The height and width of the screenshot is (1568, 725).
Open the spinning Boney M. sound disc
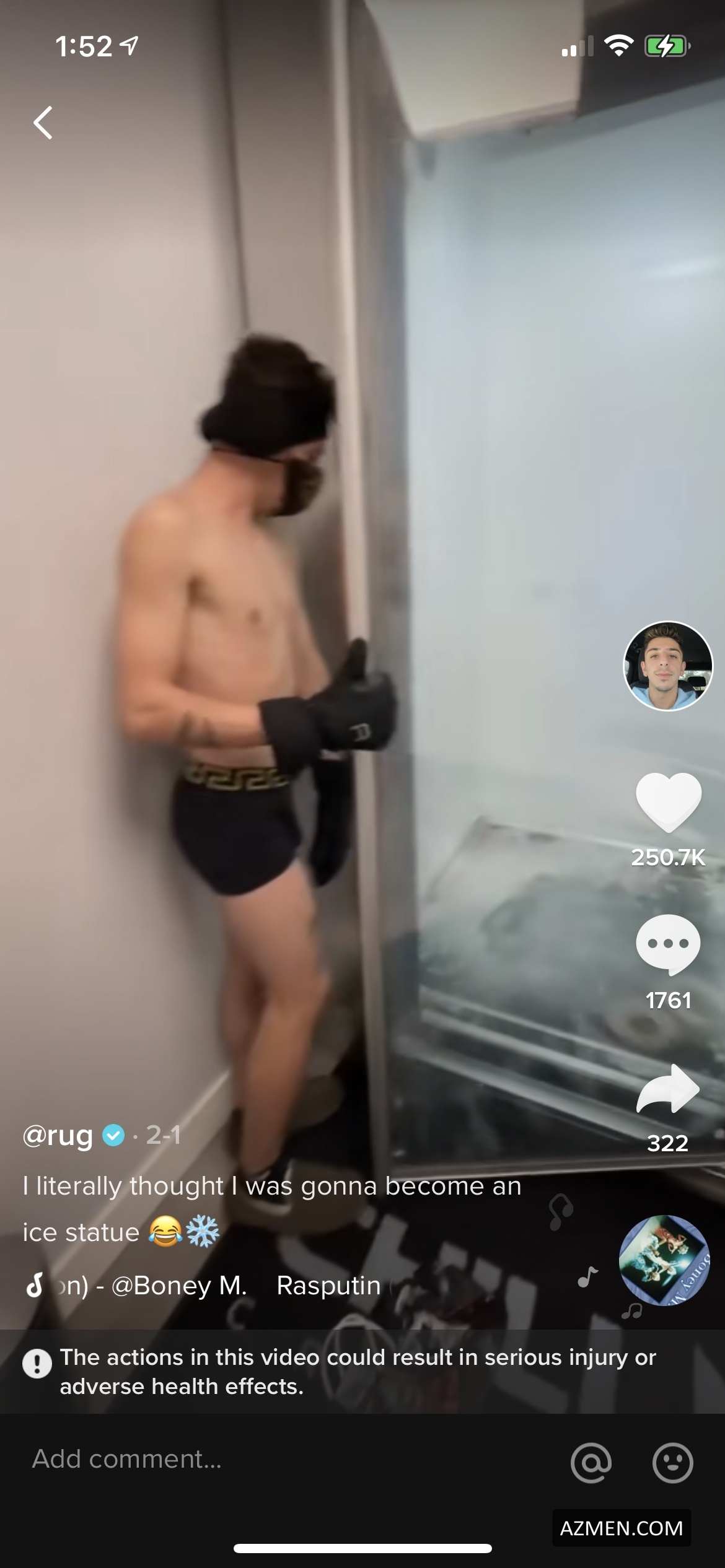(664, 1260)
